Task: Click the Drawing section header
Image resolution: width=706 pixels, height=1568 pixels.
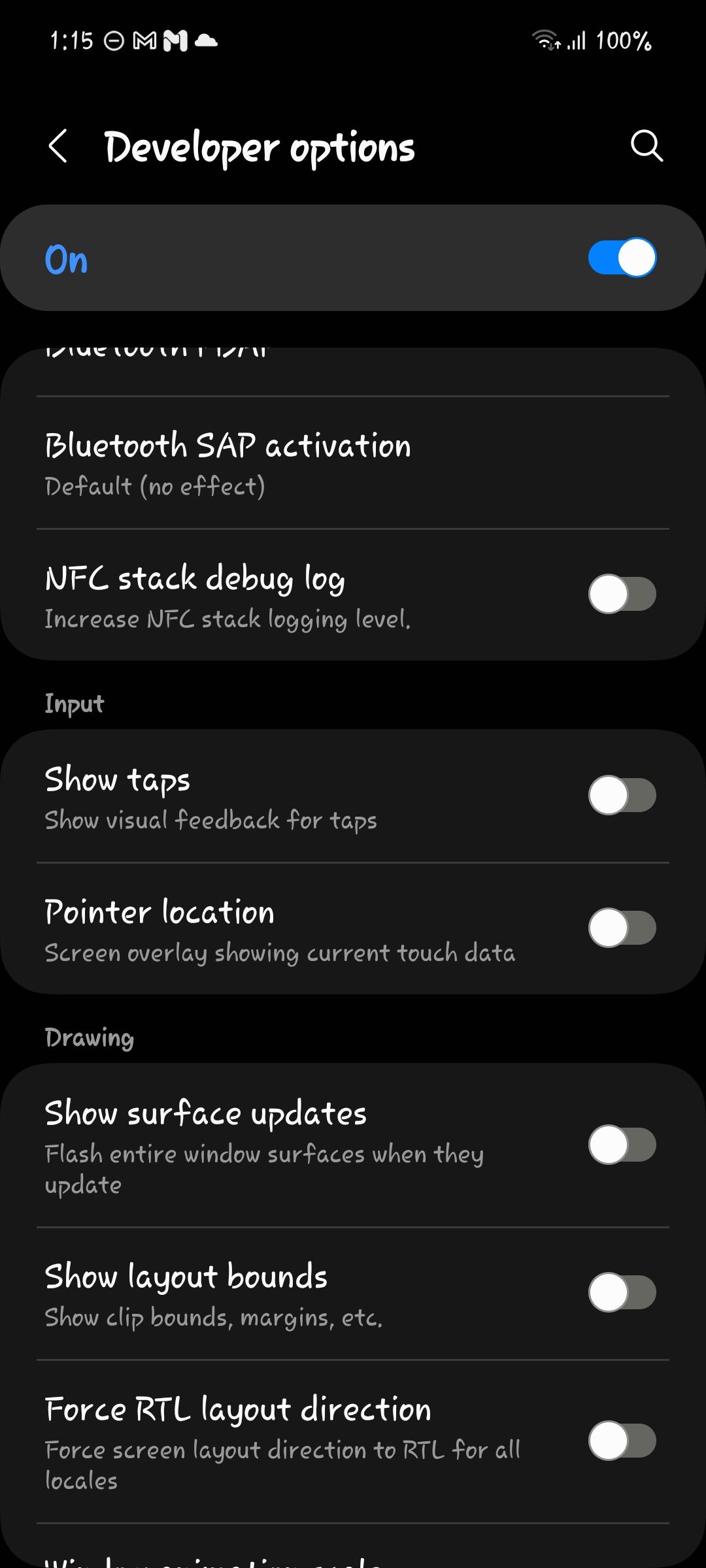Action: coord(89,1037)
